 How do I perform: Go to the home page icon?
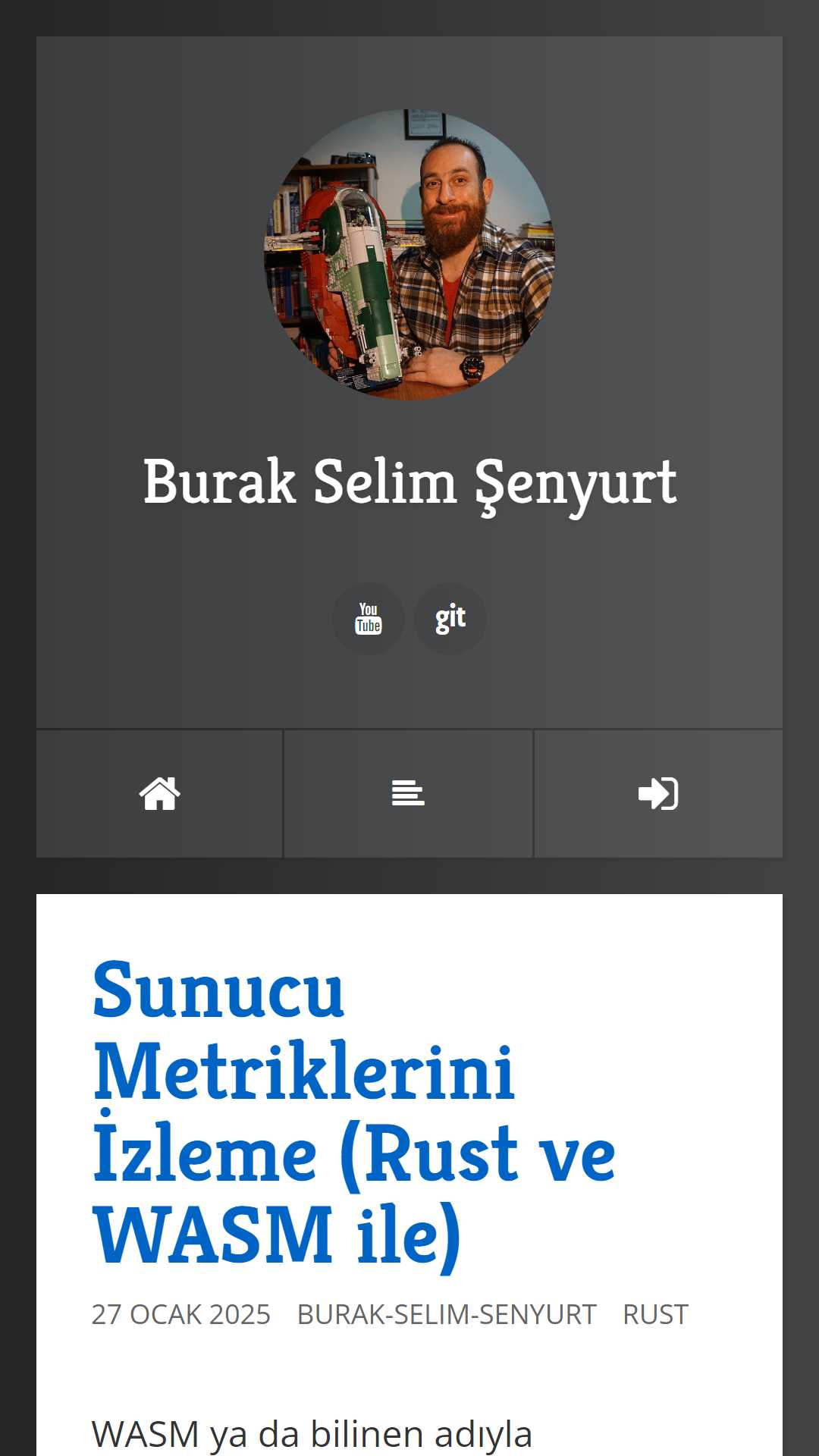(x=159, y=794)
